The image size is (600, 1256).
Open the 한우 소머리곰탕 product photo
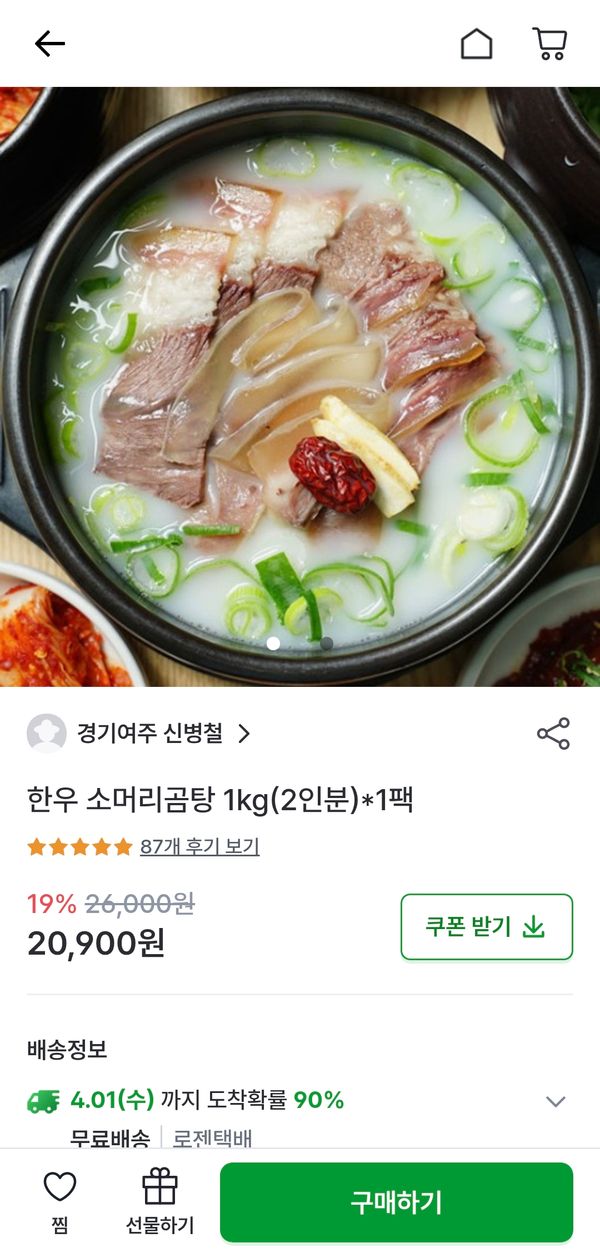click(x=300, y=386)
